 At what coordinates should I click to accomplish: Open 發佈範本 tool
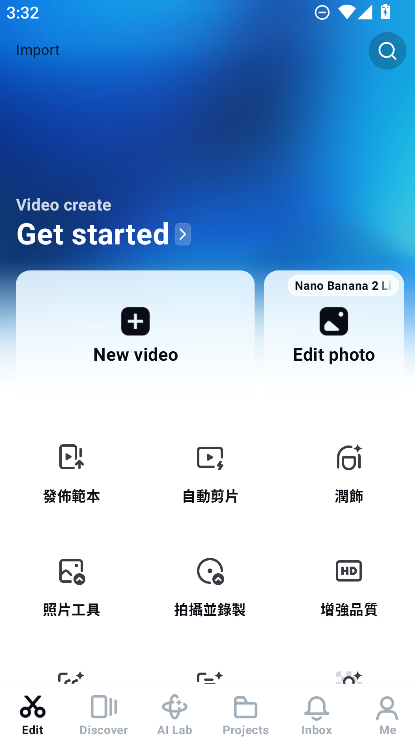(72, 473)
